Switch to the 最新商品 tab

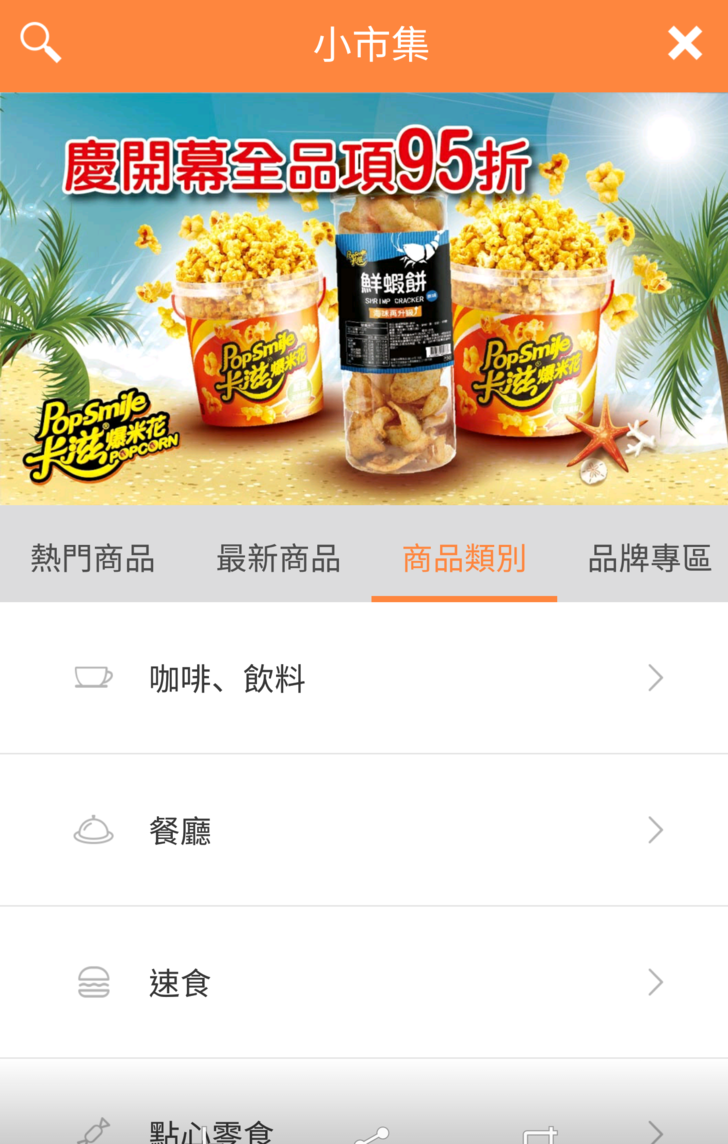[278, 558]
